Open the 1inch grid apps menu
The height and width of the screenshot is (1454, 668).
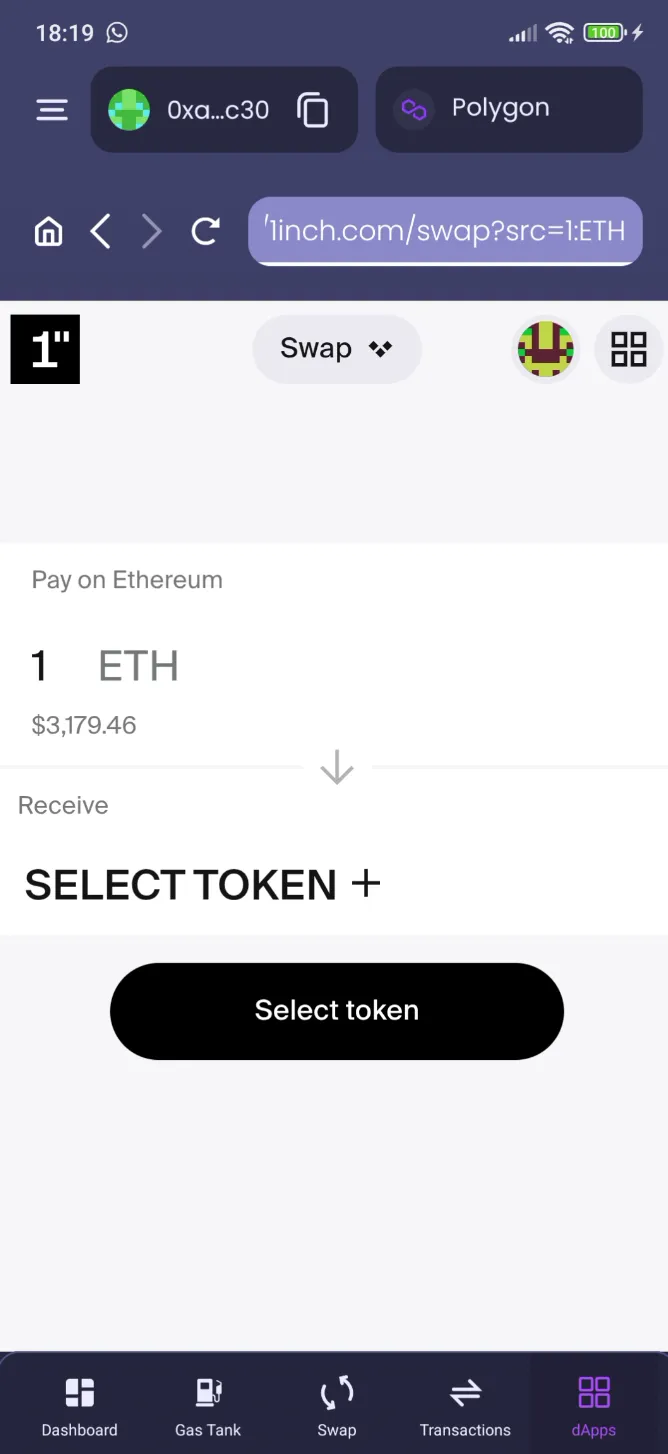click(629, 349)
